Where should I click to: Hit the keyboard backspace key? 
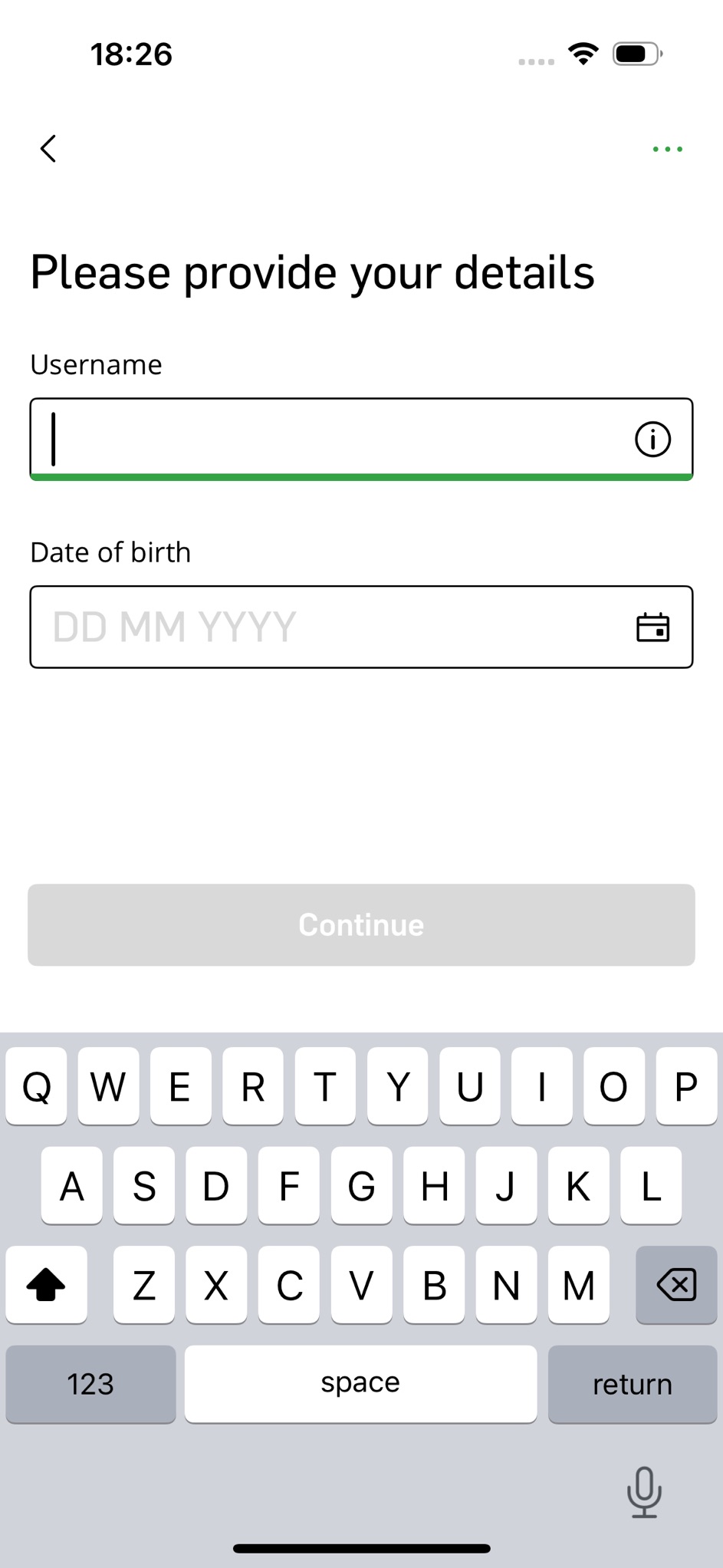click(x=675, y=1285)
